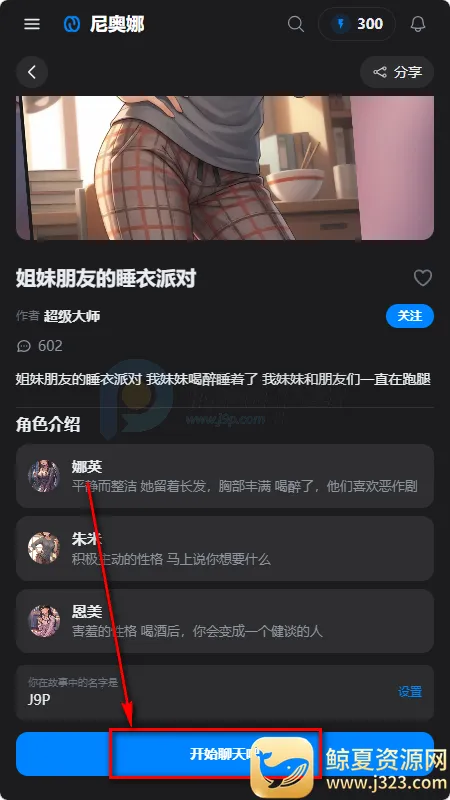This screenshot has width=450, height=800.
Task: Tap the 300 energy balance pill
Action: click(x=357, y=24)
